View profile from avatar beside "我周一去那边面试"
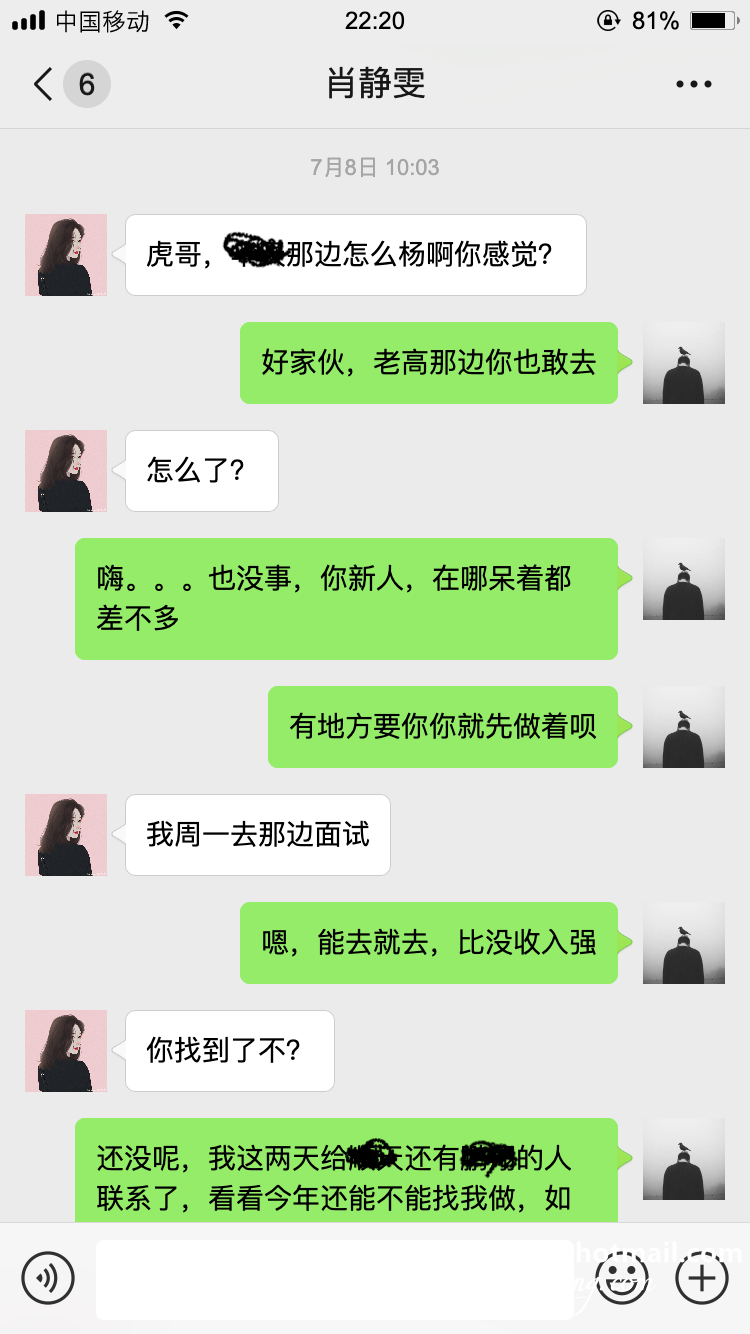750x1334 pixels. [x=66, y=835]
